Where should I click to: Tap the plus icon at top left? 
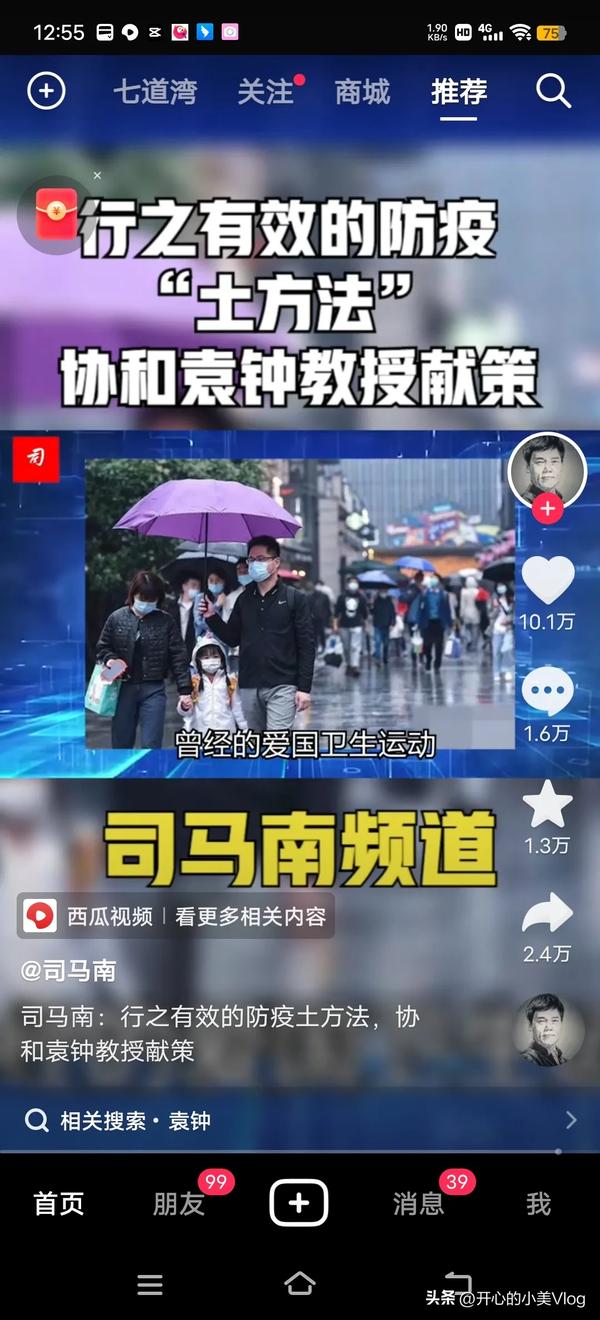click(x=46, y=92)
